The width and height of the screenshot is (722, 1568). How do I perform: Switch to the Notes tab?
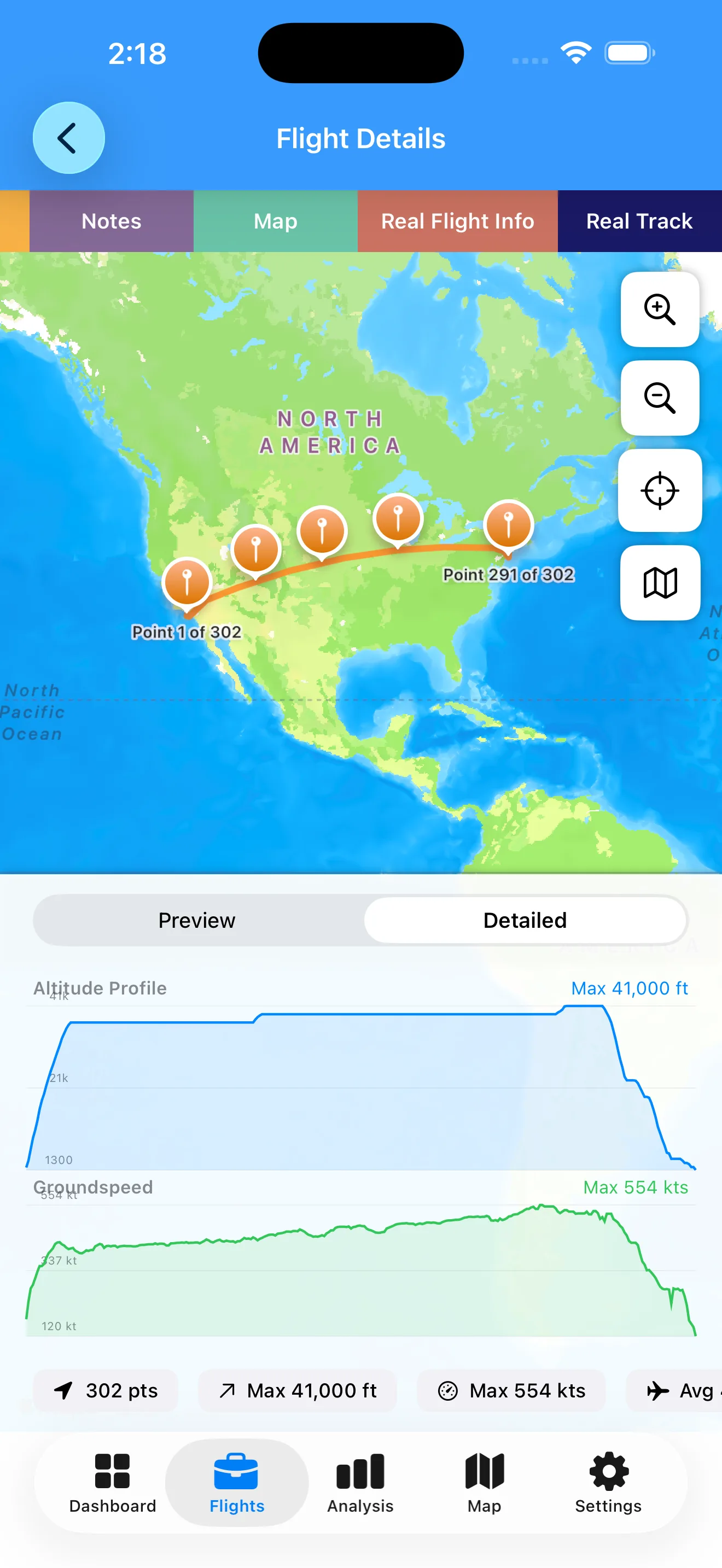click(x=111, y=221)
